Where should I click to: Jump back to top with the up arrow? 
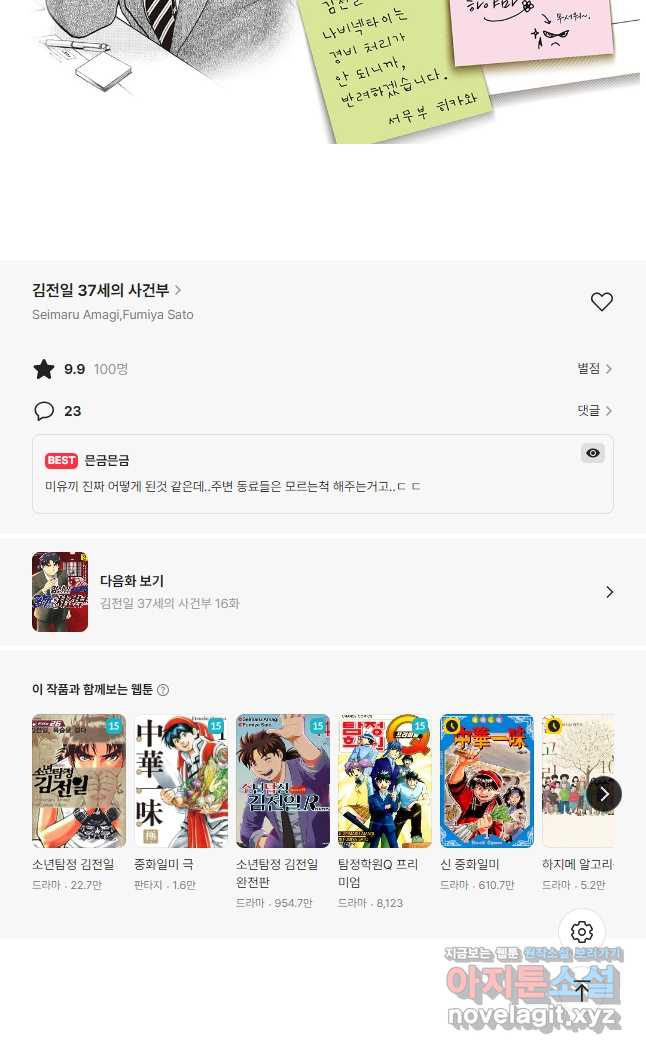coord(582,991)
